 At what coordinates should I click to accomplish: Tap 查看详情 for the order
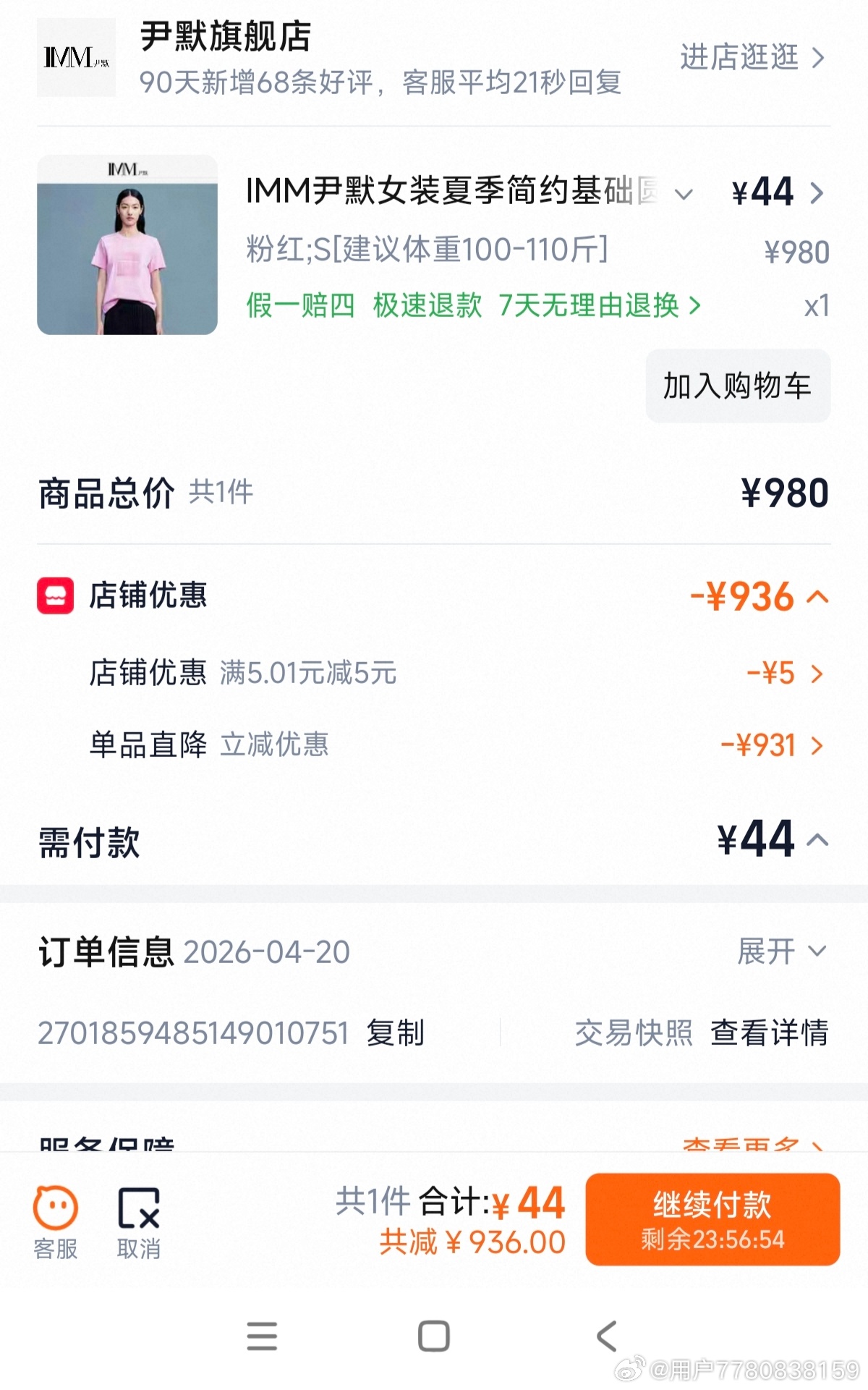coord(769,1033)
